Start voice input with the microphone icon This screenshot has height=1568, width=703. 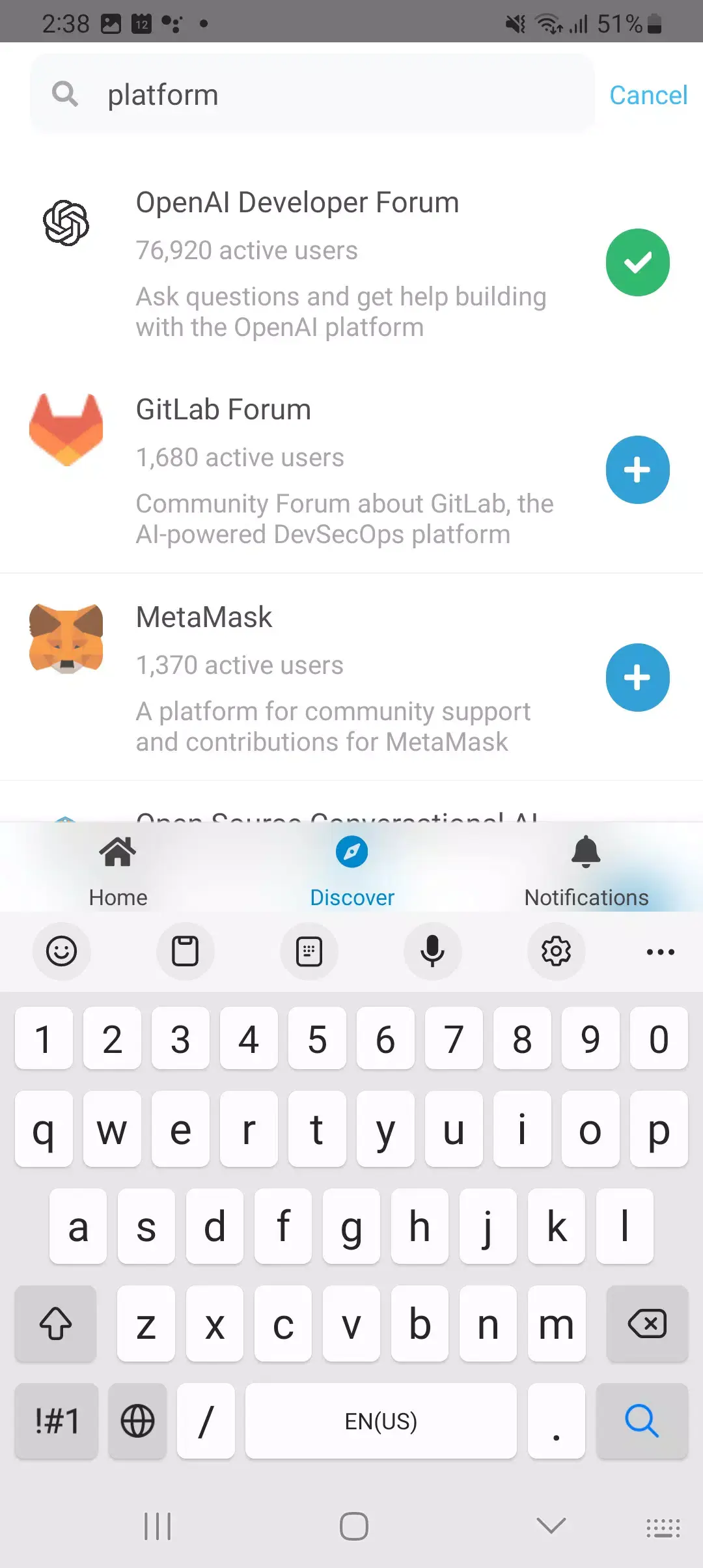coord(432,951)
